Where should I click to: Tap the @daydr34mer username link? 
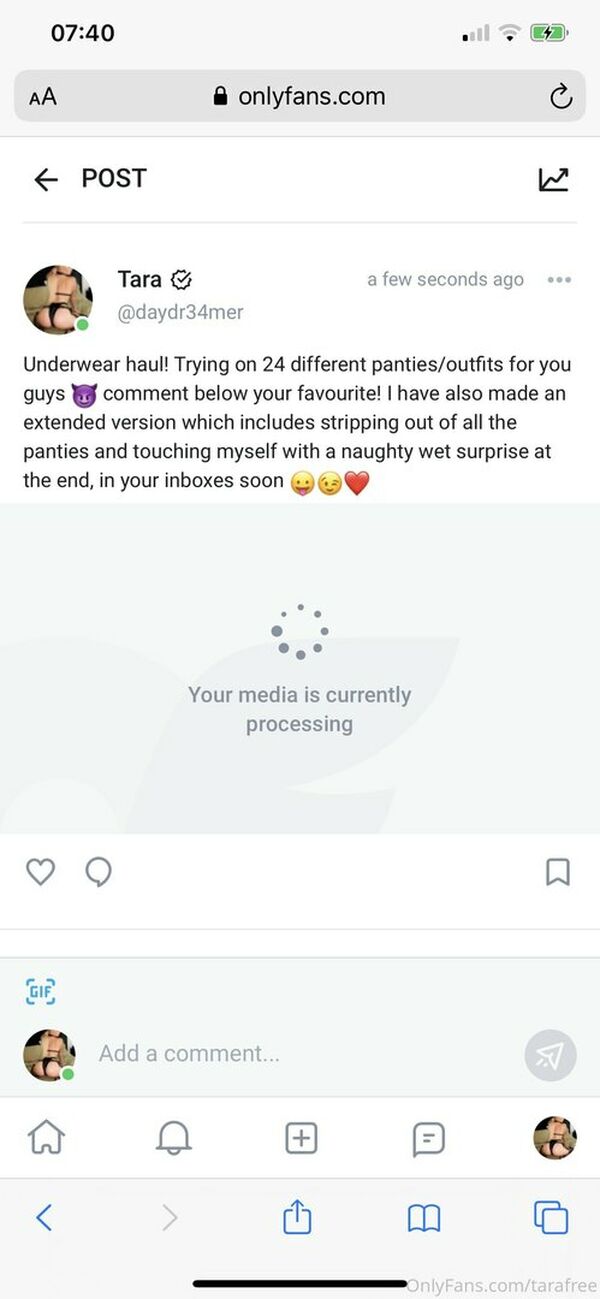click(x=180, y=312)
